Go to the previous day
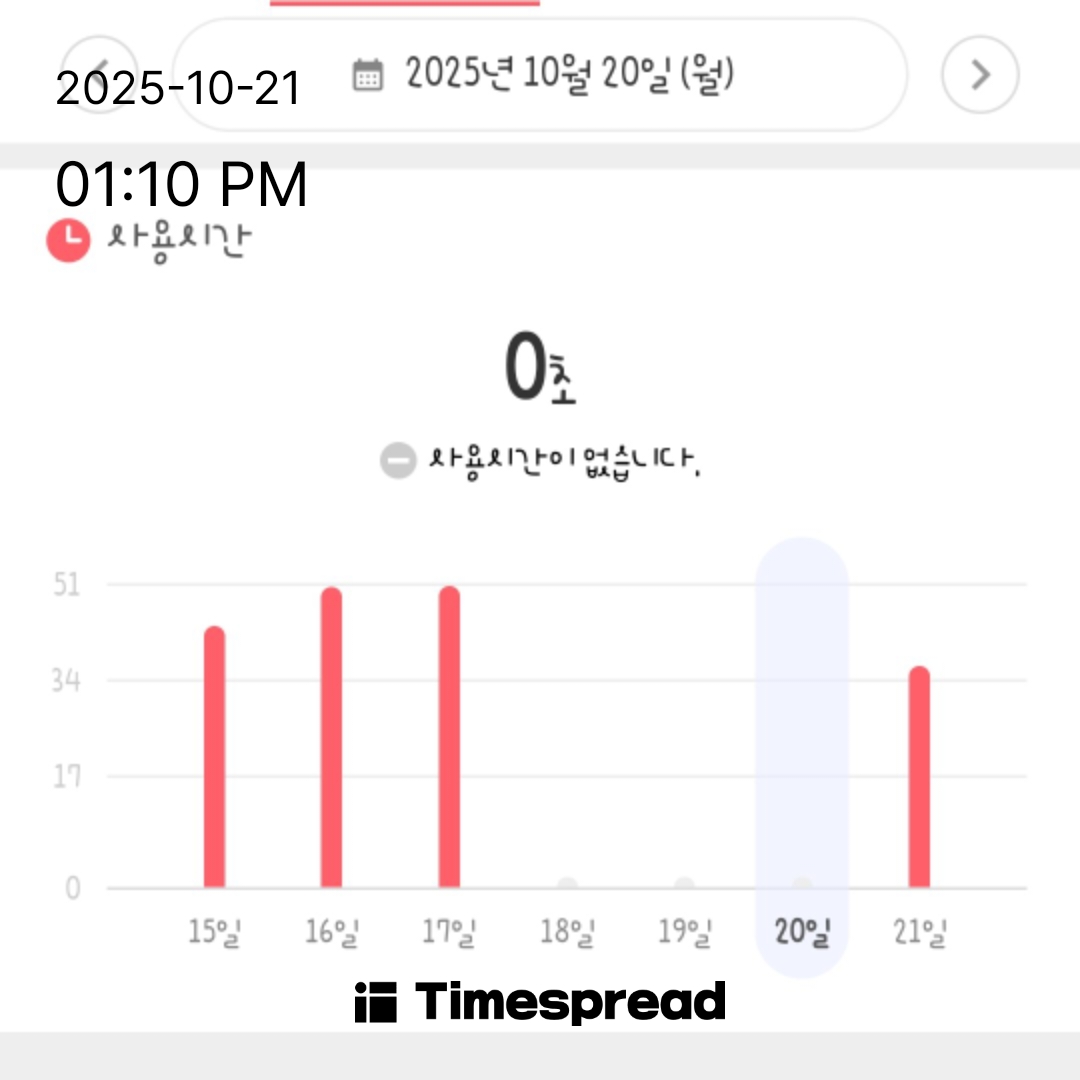The image size is (1080, 1080). coord(99,74)
